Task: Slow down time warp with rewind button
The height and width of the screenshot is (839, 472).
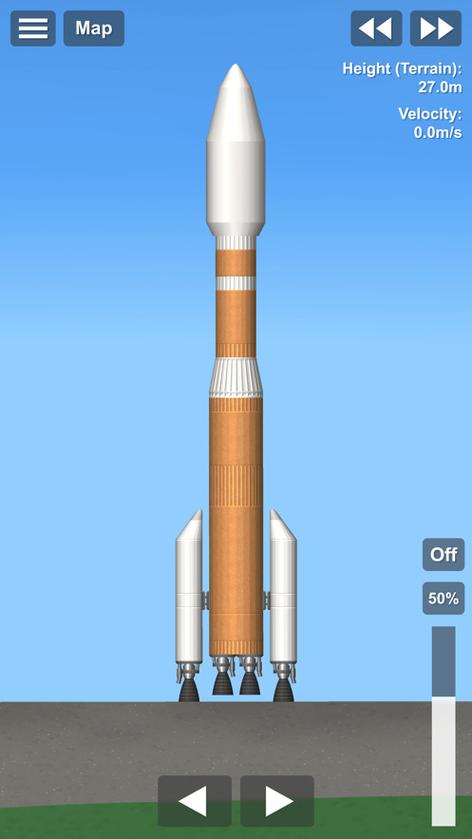Action: coord(376,28)
